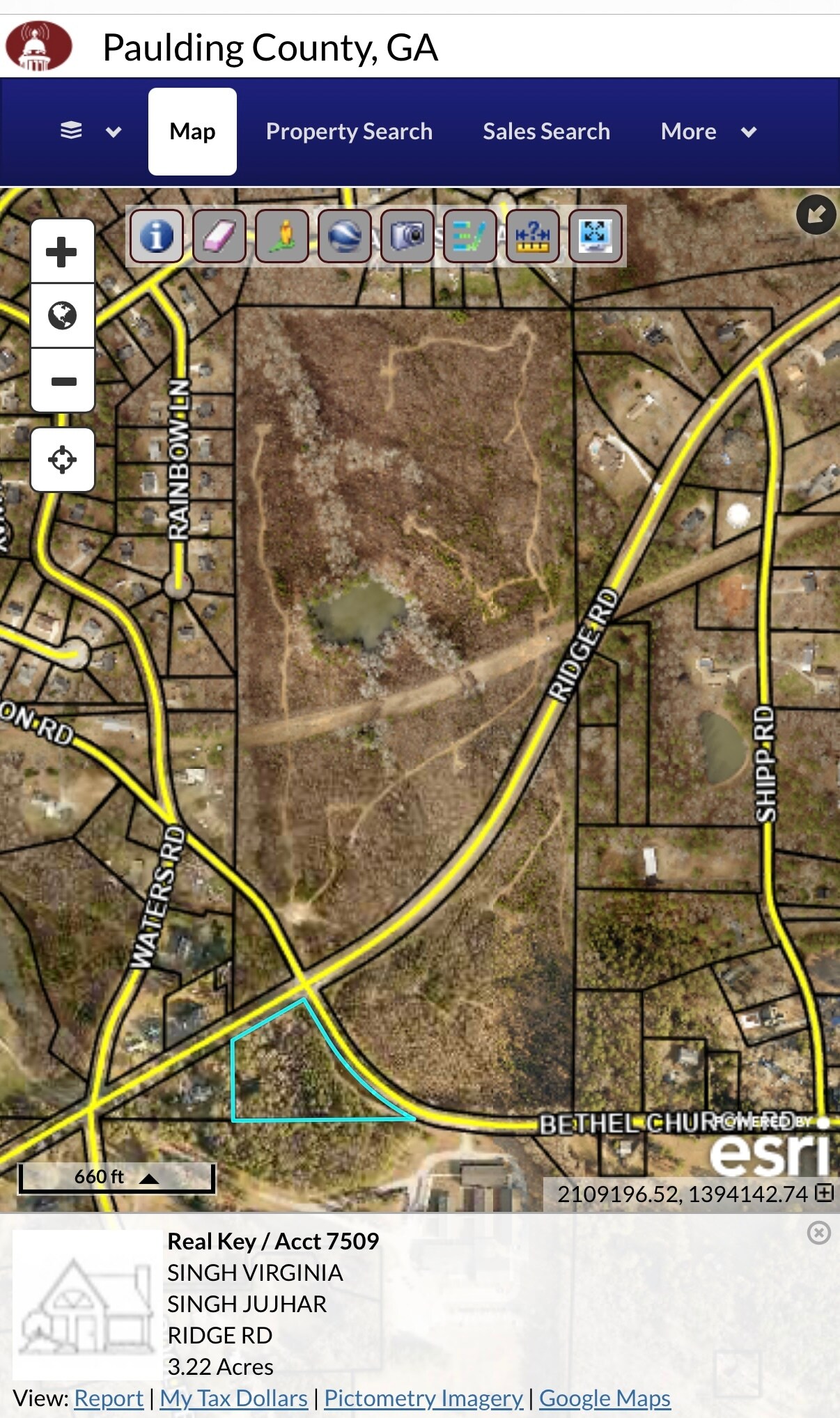Toggle fullscreen map mode
Viewport: 840px width, 1418px height.
tap(596, 237)
